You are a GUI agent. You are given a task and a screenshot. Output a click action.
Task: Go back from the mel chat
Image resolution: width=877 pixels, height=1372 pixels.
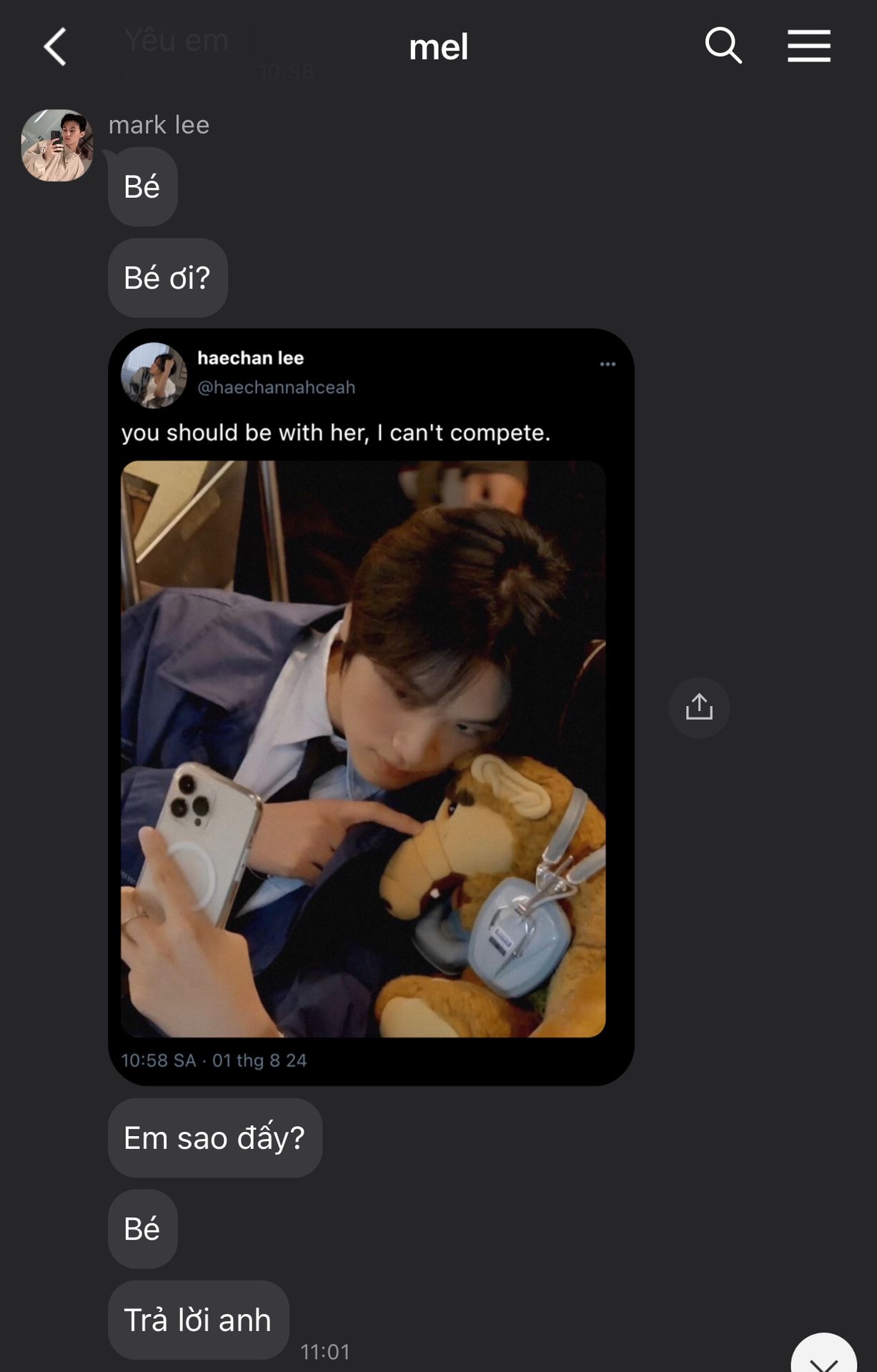[55, 47]
